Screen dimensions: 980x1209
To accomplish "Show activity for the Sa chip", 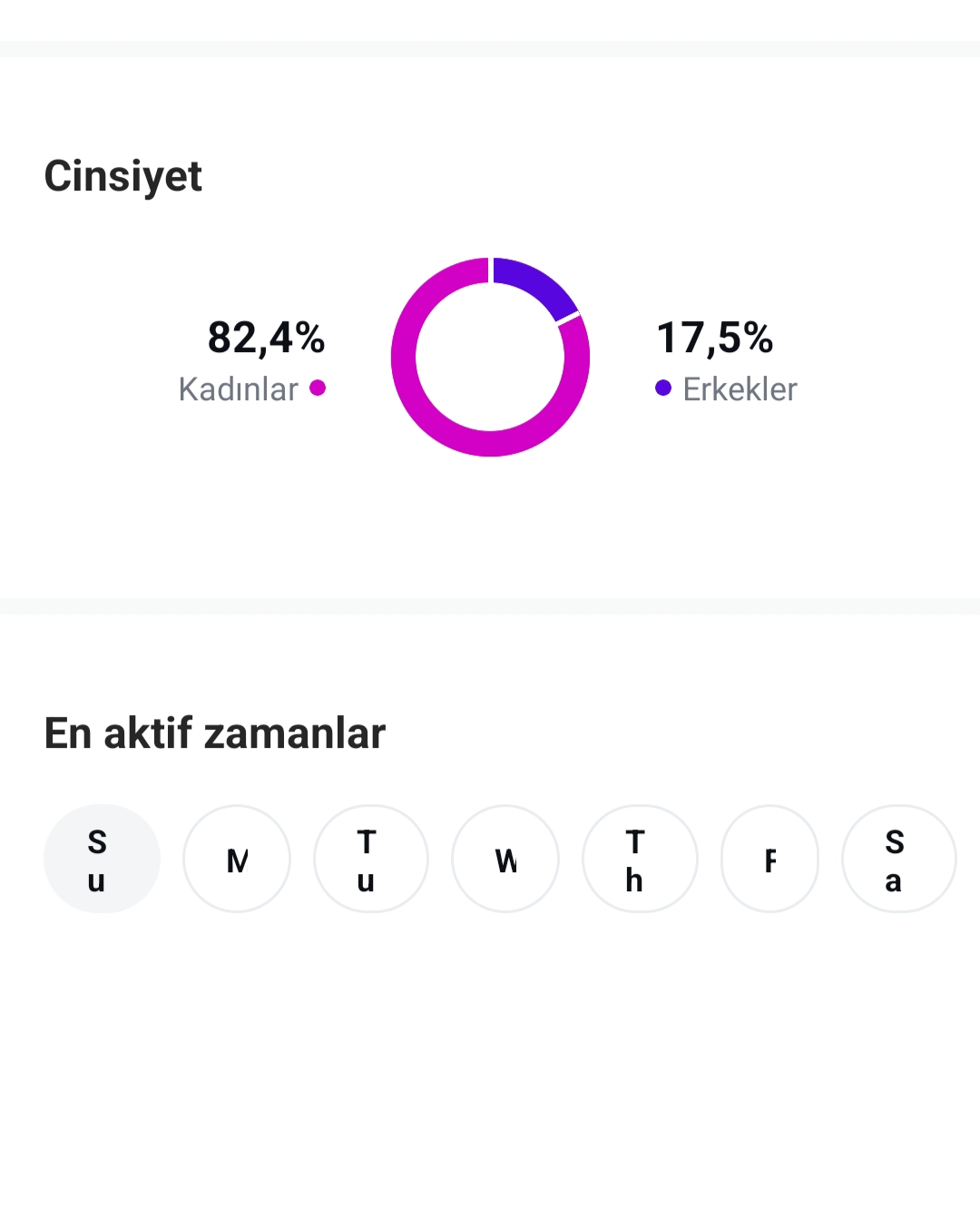I will 899,859.
